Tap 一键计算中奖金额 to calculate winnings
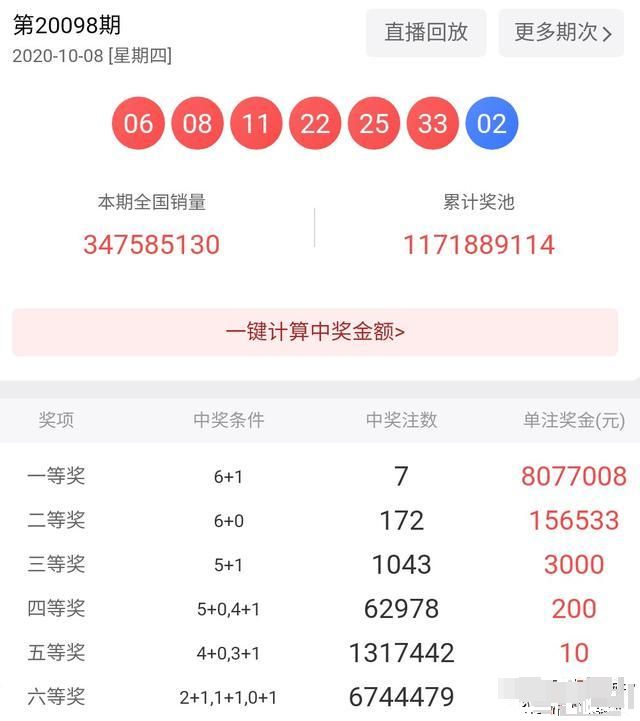 pos(315,332)
